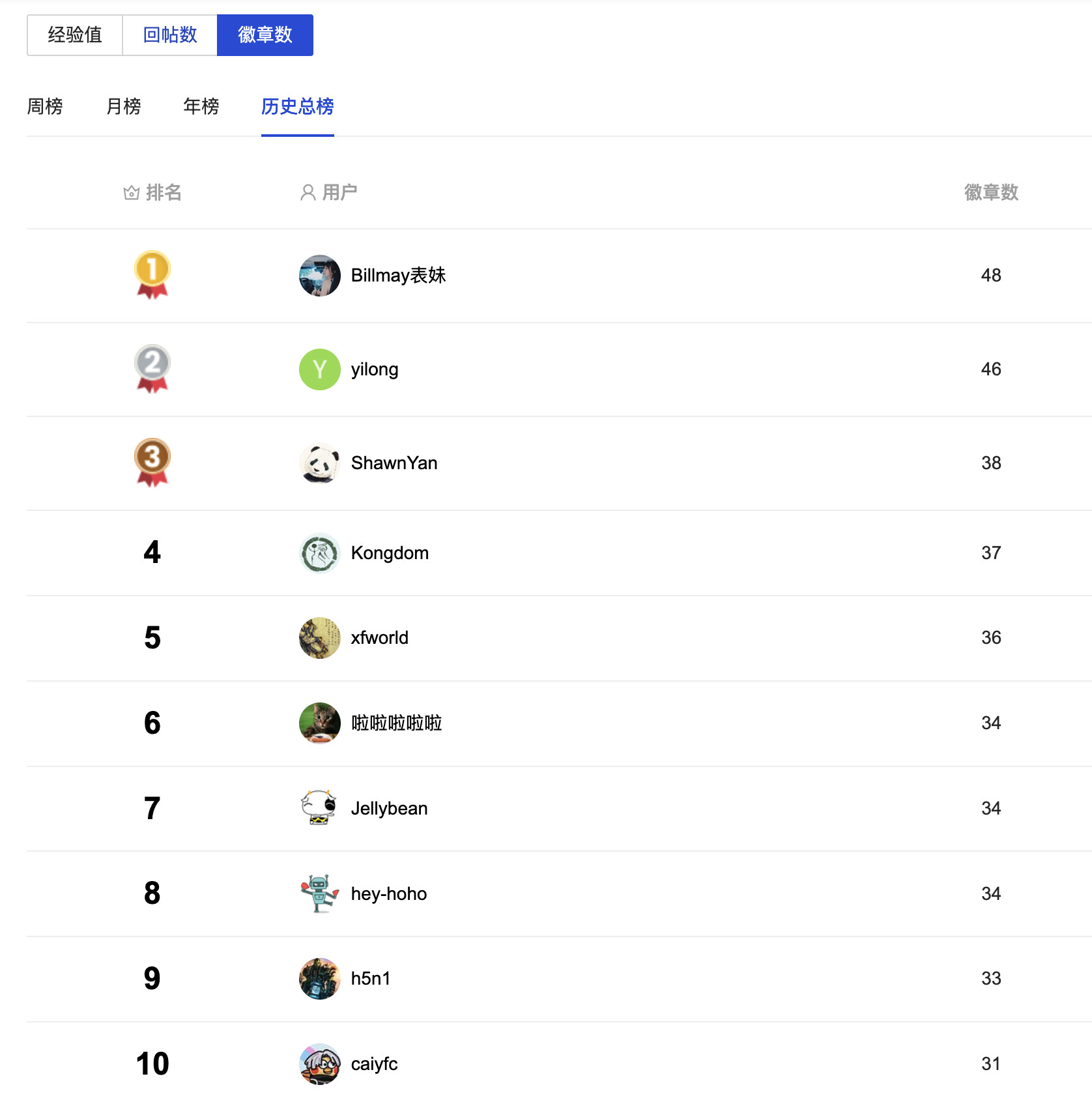Open h5n1's profile
Image resolution: width=1092 pixels, height=1100 pixels.
pos(370,979)
